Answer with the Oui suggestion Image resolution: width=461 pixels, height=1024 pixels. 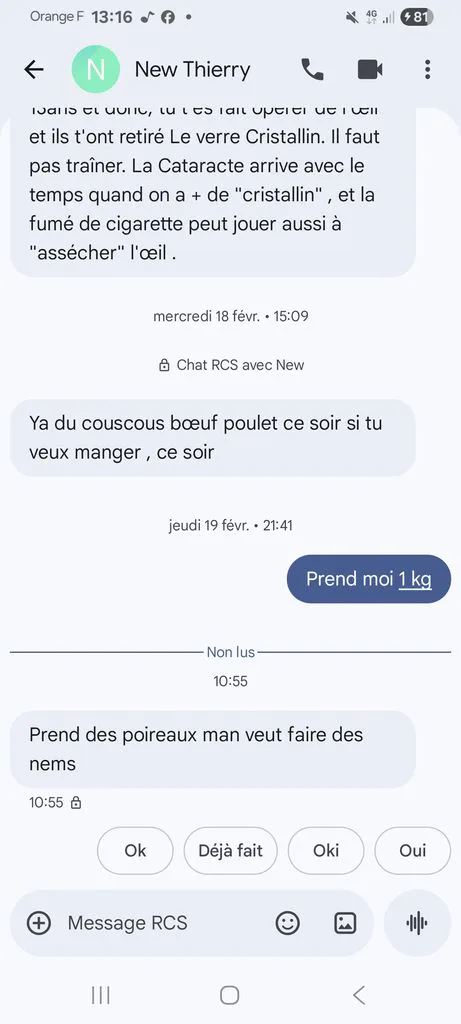[x=413, y=850]
